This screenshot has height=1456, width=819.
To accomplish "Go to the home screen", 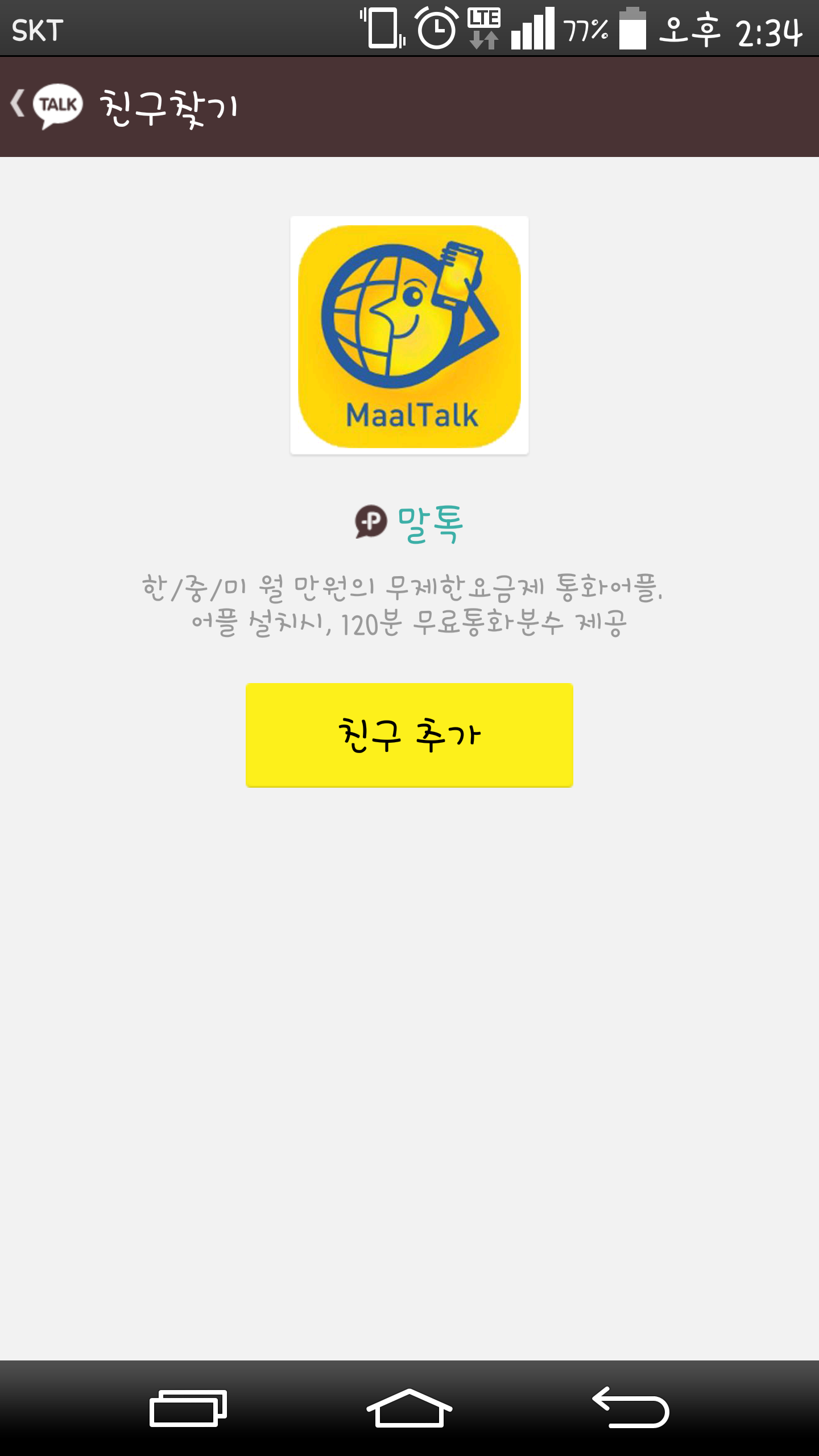I will pyautogui.click(x=409, y=1408).
